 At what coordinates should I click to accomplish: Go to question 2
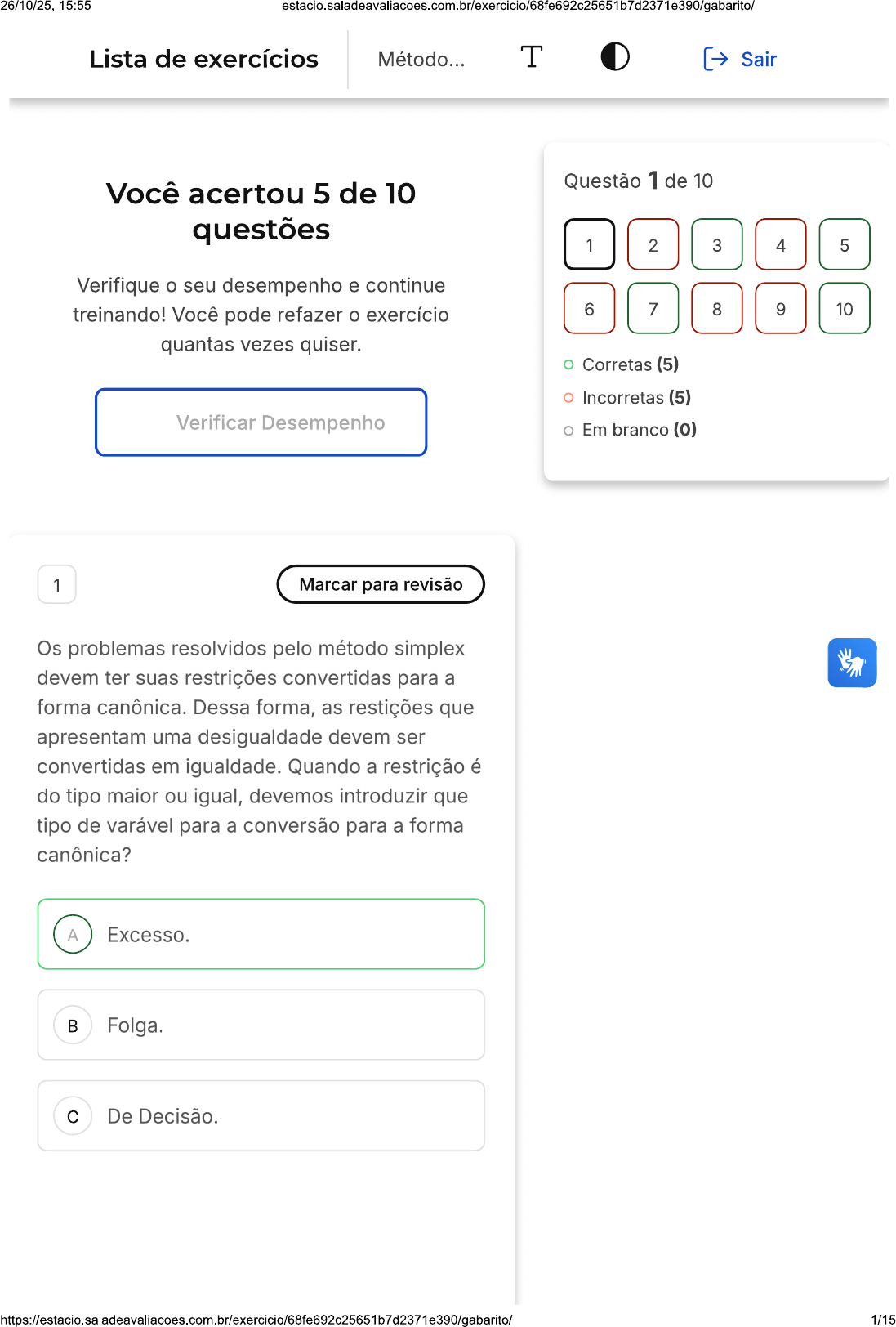[x=653, y=244]
